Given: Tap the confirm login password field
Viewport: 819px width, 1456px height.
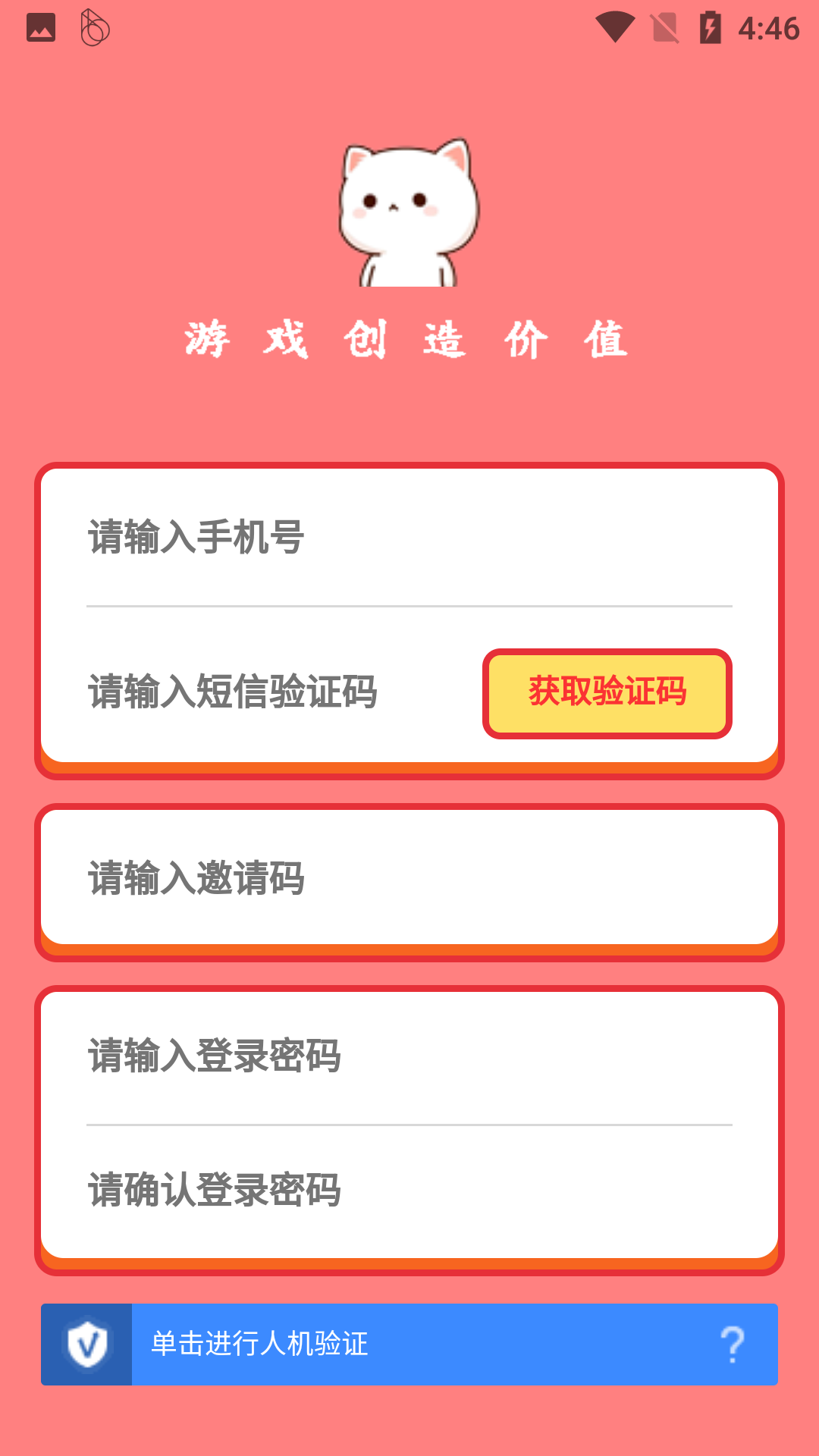Looking at the screenshot, I should pyautogui.click(x=409, y=1189).
